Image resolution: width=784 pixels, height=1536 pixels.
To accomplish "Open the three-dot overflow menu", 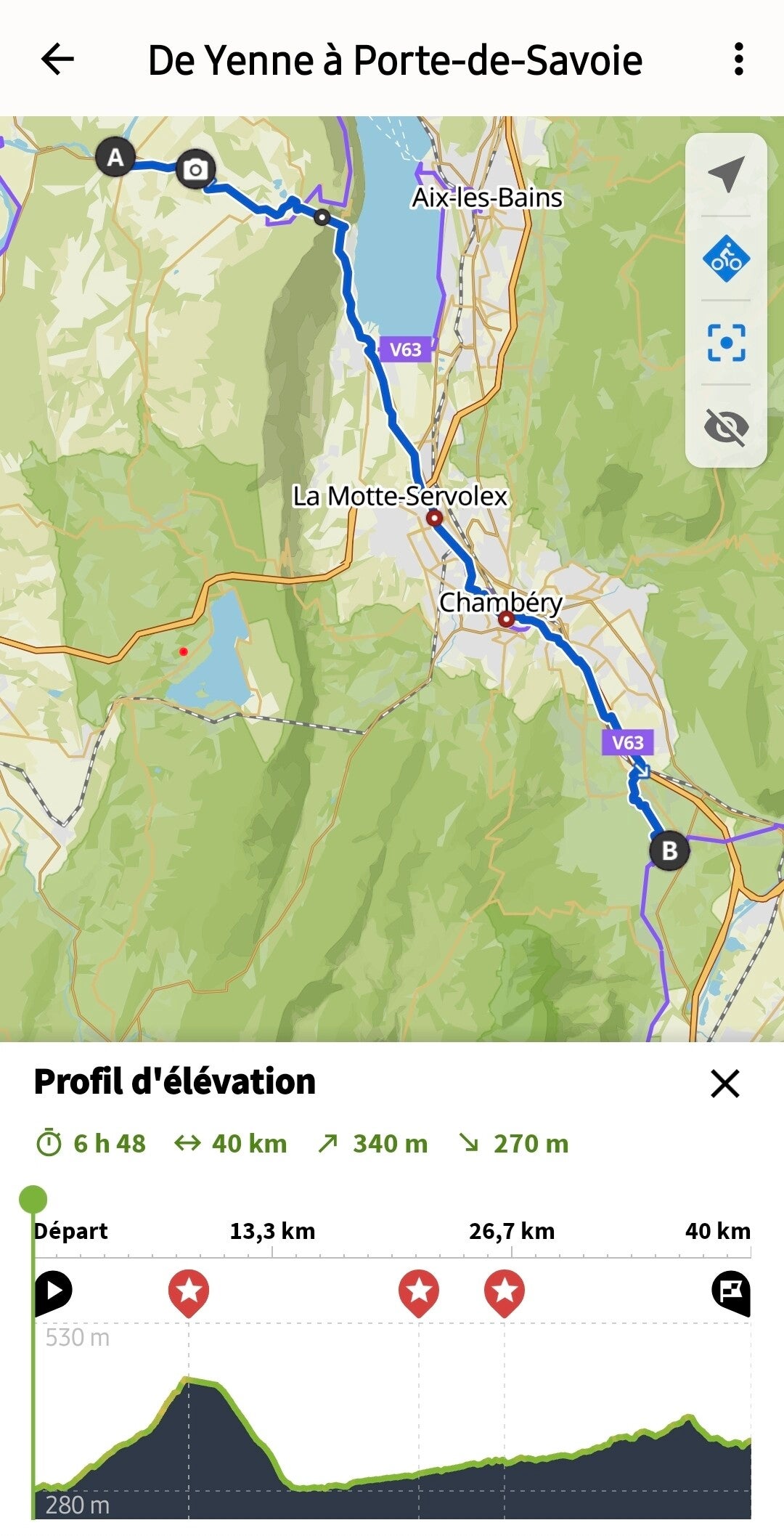I will coord(738,60).
